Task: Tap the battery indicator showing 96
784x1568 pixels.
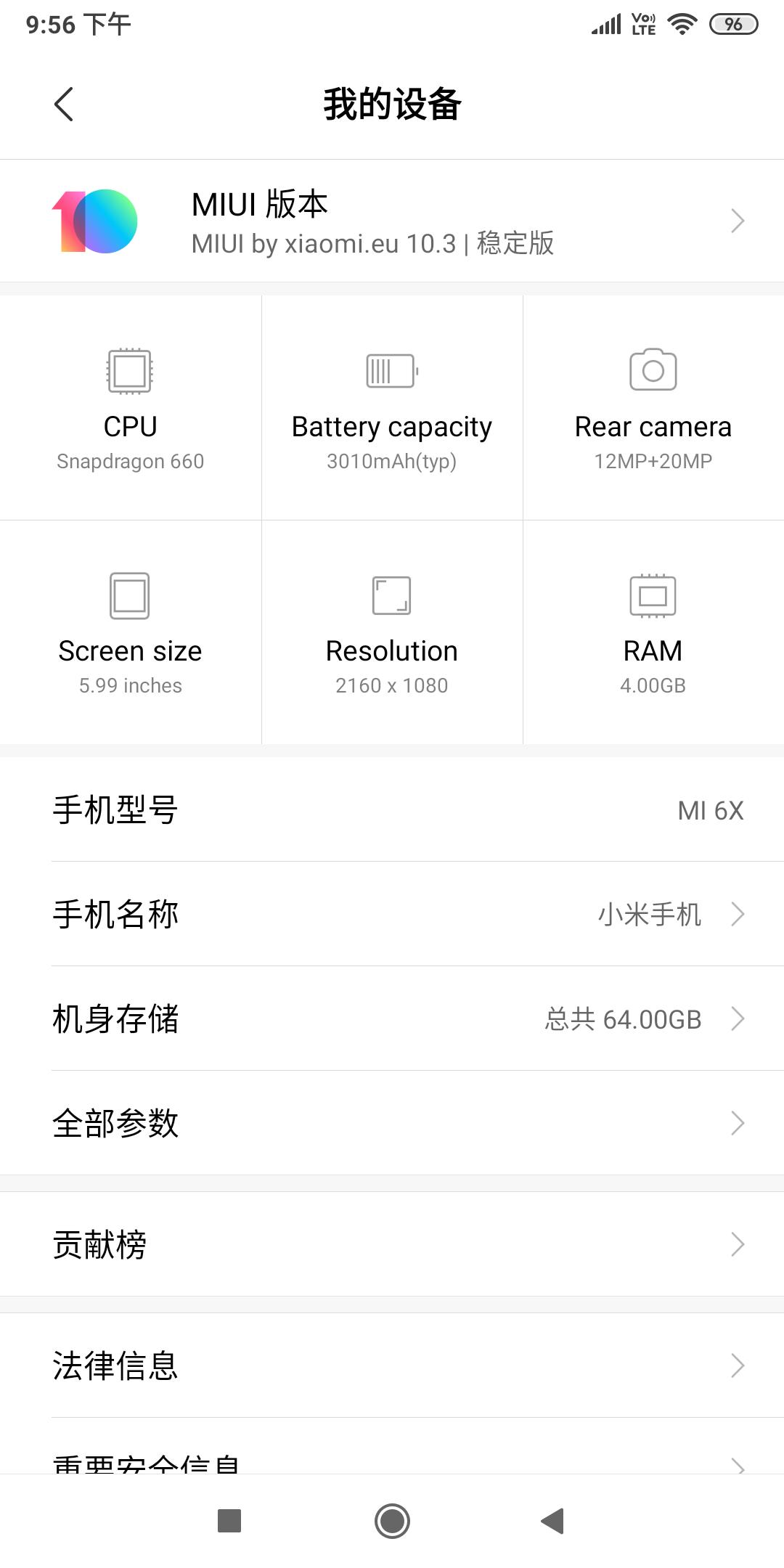Action: coord(734,23)
